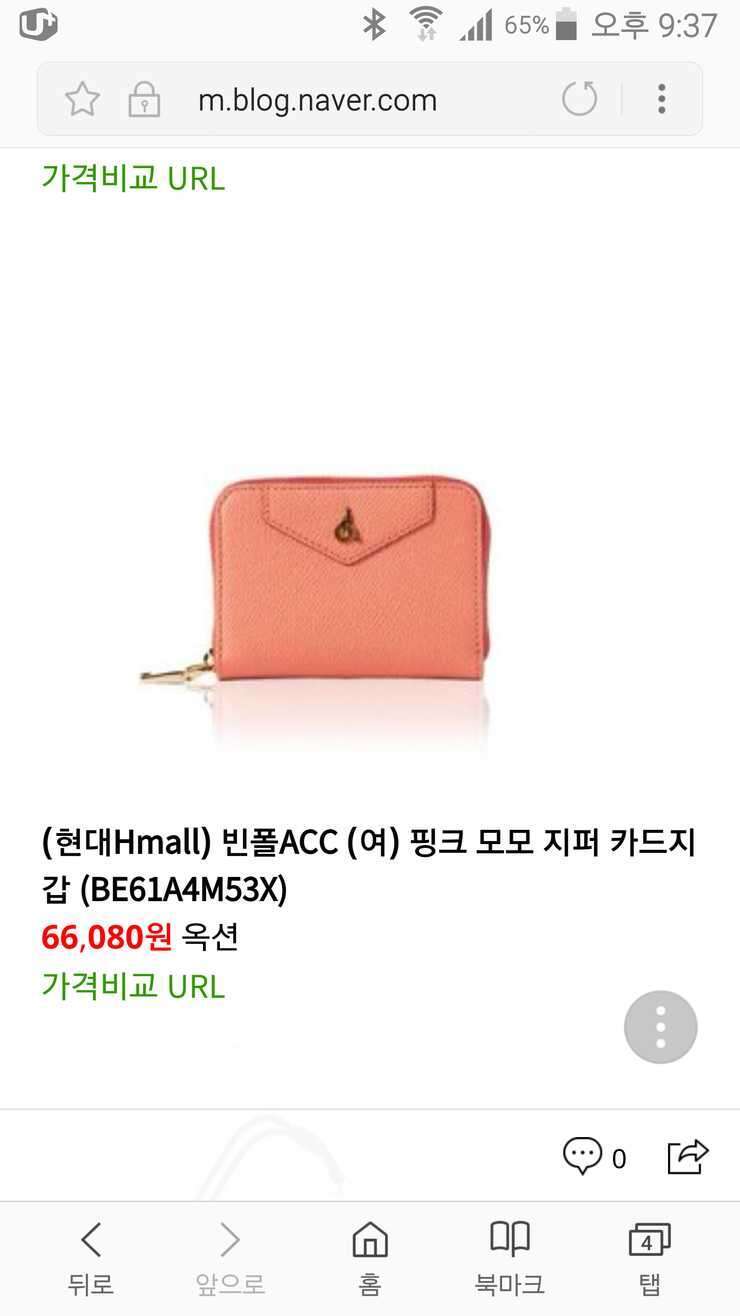Reload the page with refresh icon
Screen dimensions: 740x1316
[579, 99]
